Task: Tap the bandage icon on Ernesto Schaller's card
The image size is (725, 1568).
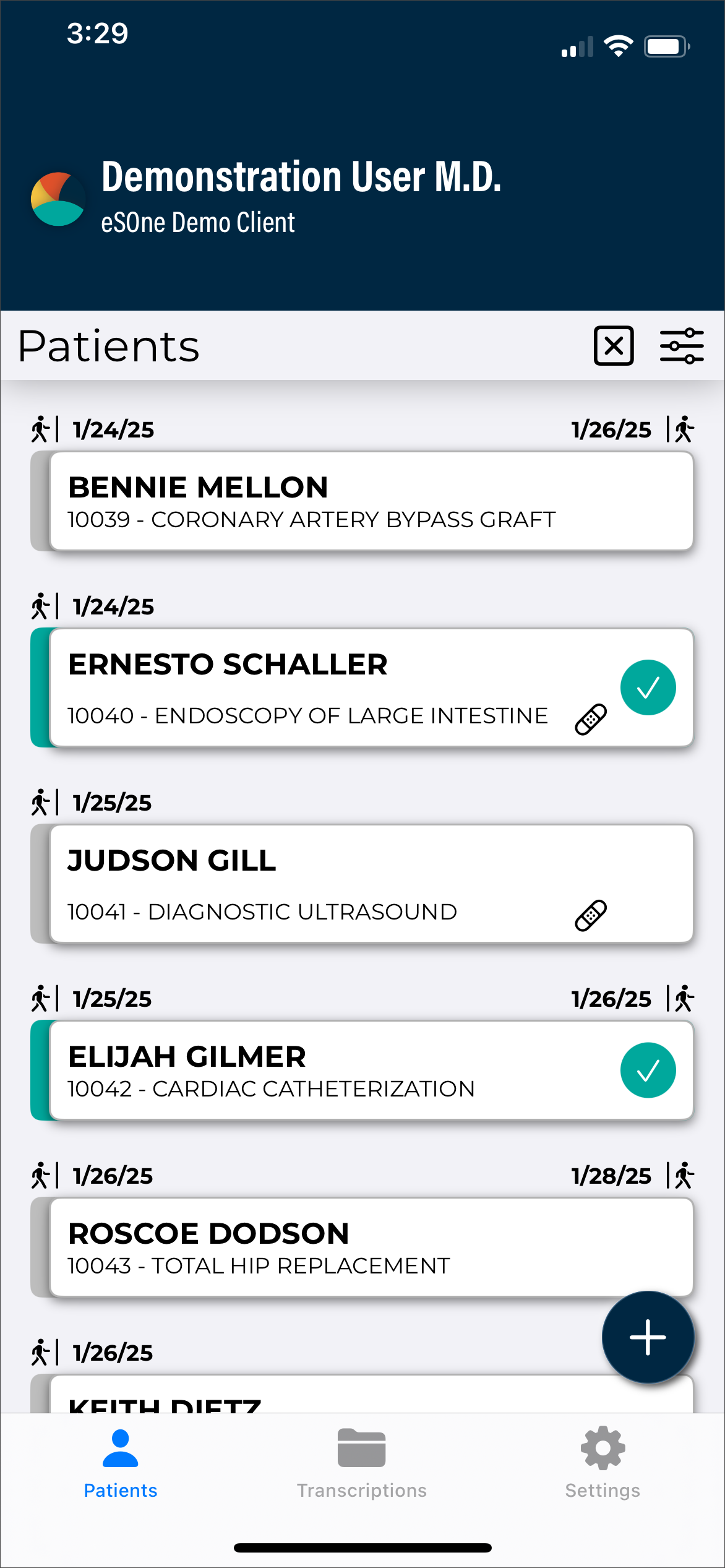Action: [591, 719]
